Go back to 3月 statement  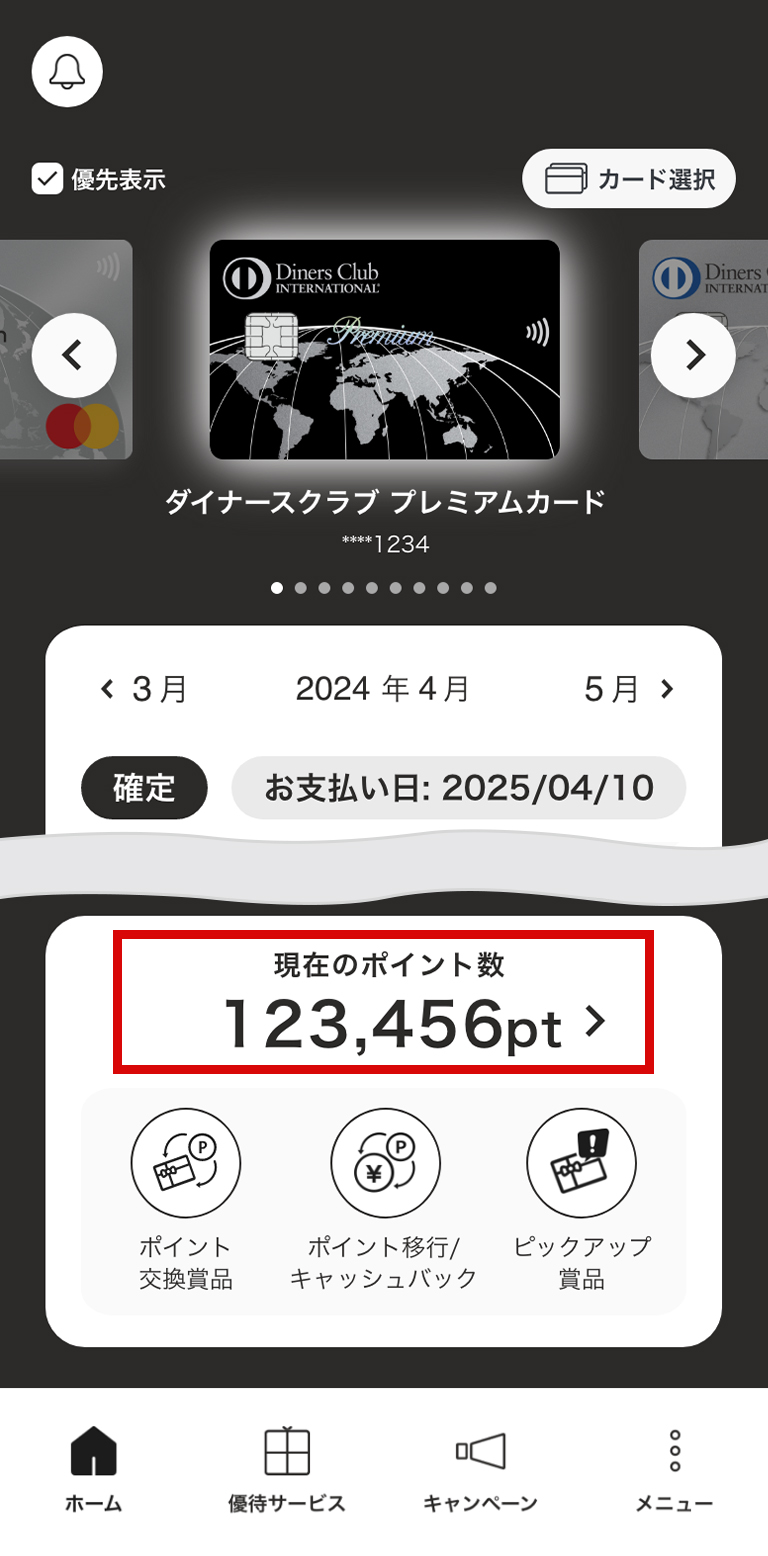143,689
